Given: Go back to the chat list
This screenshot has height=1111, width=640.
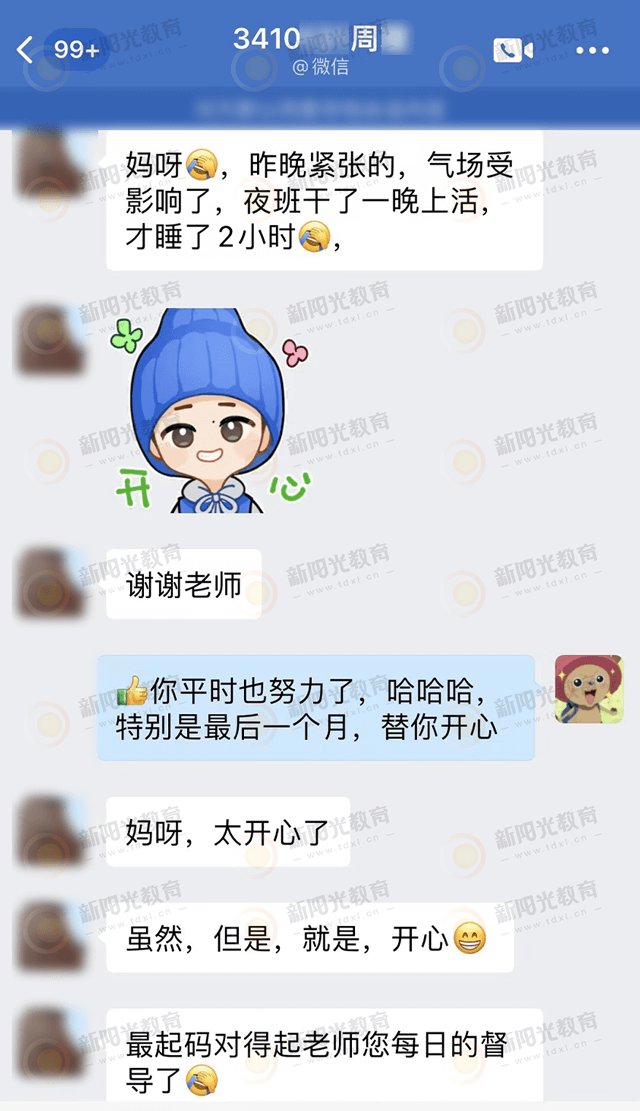Looking at the screenshot, I should pyautogui.click(x=26, y=49).
